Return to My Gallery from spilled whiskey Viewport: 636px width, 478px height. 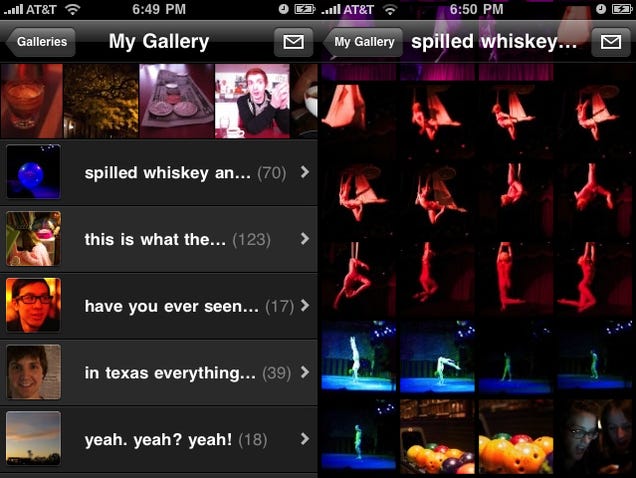coord(362,42)
